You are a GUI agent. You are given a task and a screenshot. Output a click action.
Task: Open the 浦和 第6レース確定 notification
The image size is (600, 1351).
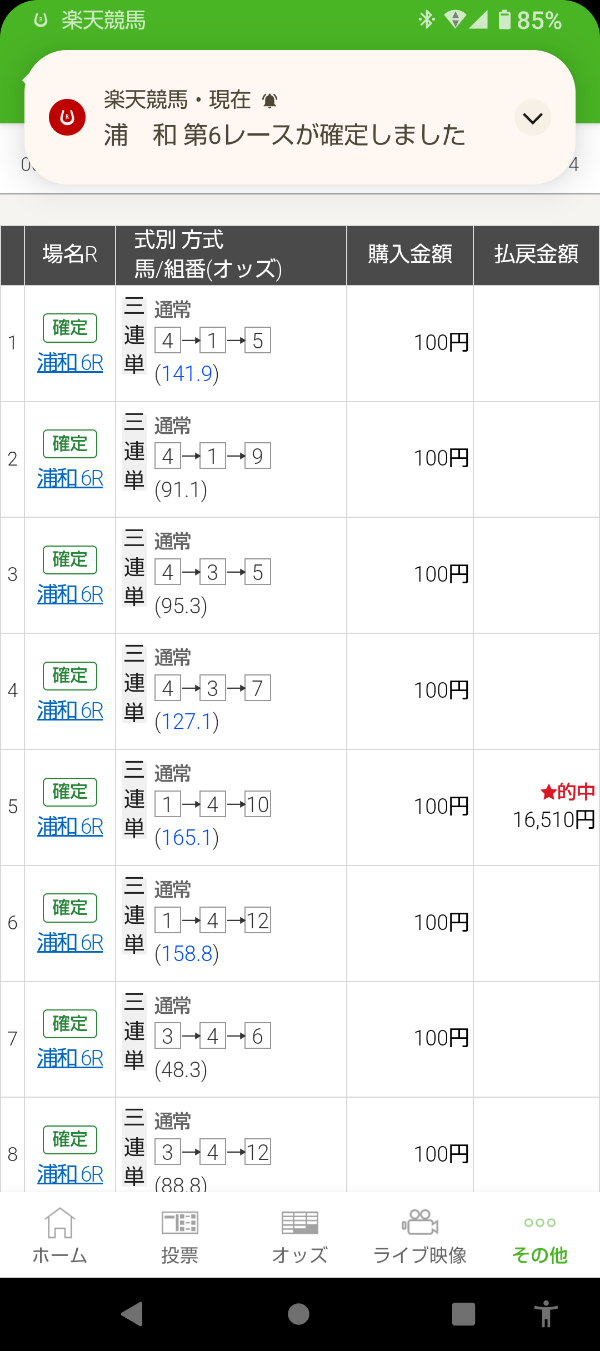299,118
